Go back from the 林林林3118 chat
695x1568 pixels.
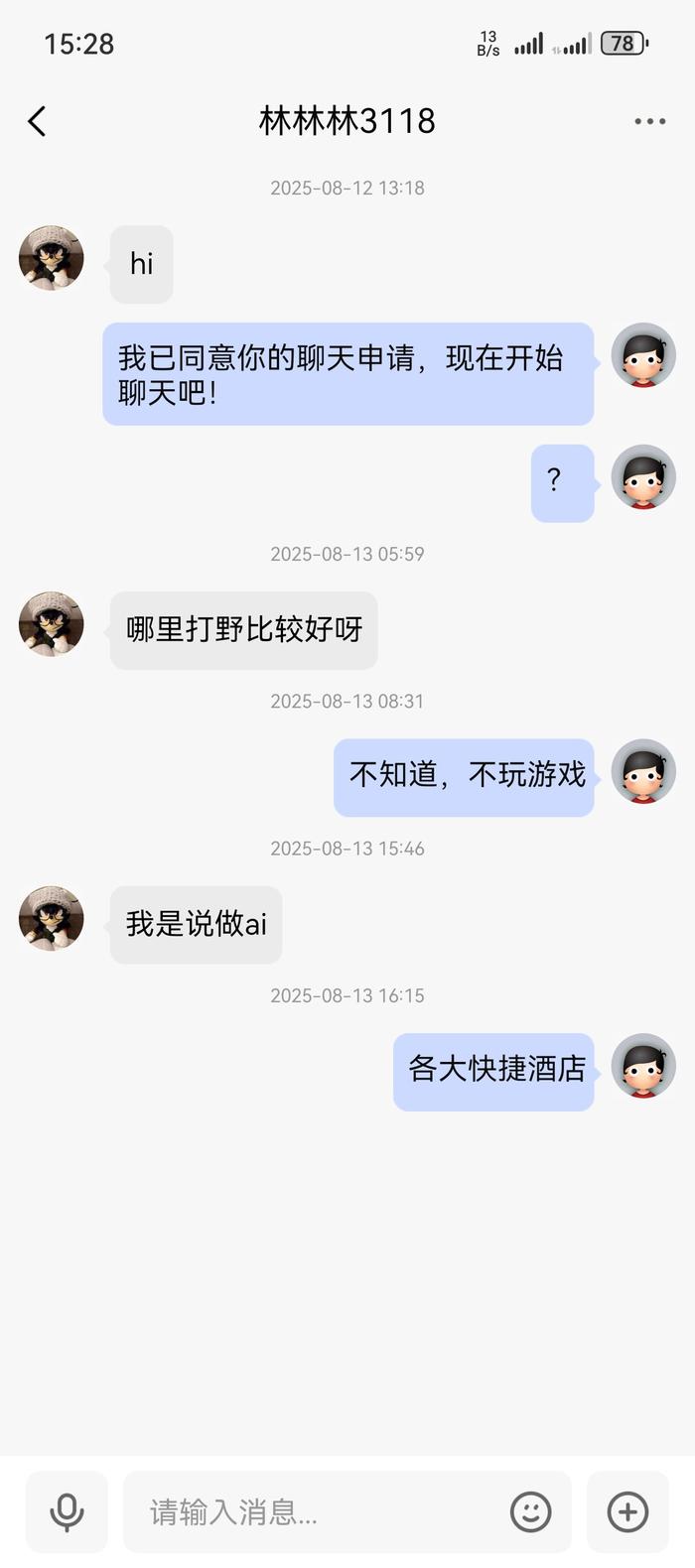click(x=37, y=121)
